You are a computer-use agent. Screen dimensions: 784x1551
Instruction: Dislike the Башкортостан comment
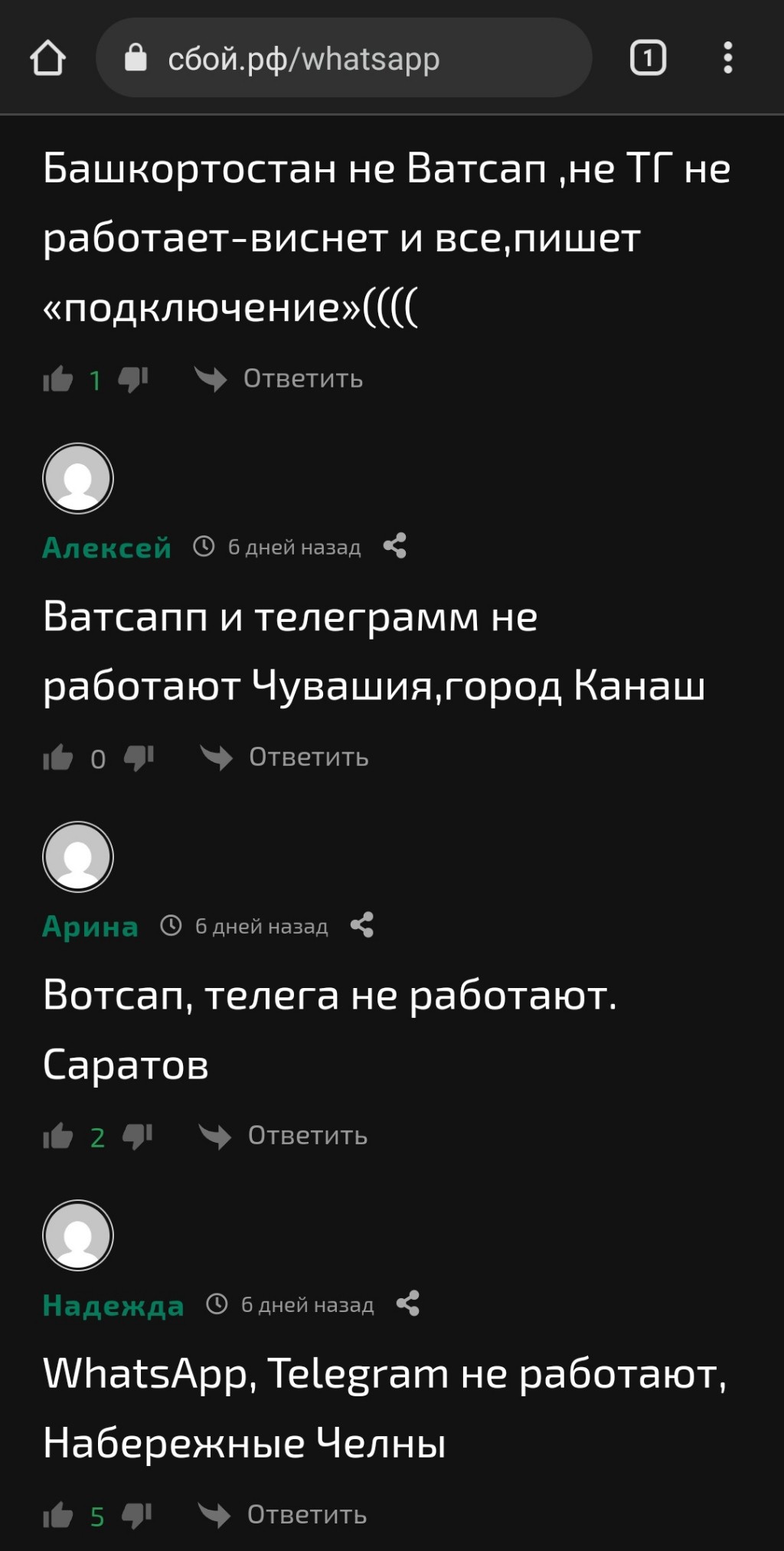(x=133, y=379)
